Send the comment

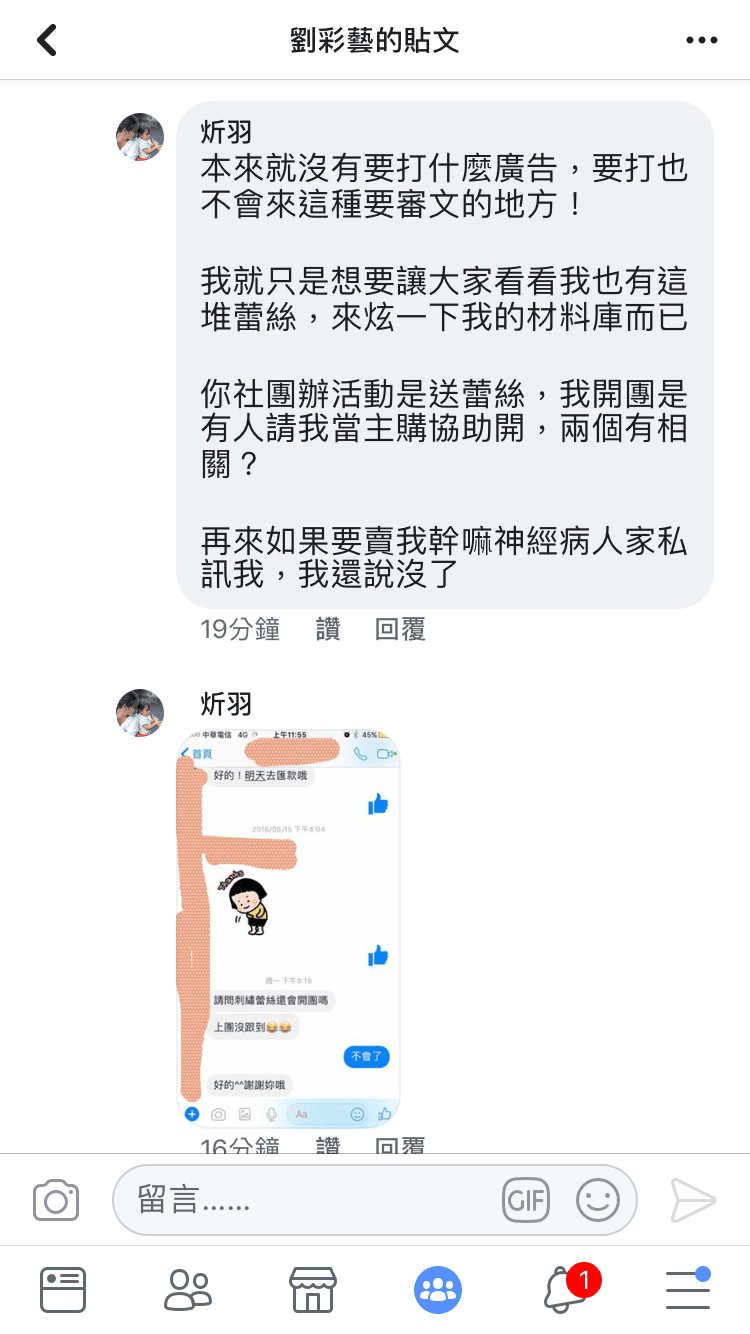pyautogui.click(x=692, y=1200)
